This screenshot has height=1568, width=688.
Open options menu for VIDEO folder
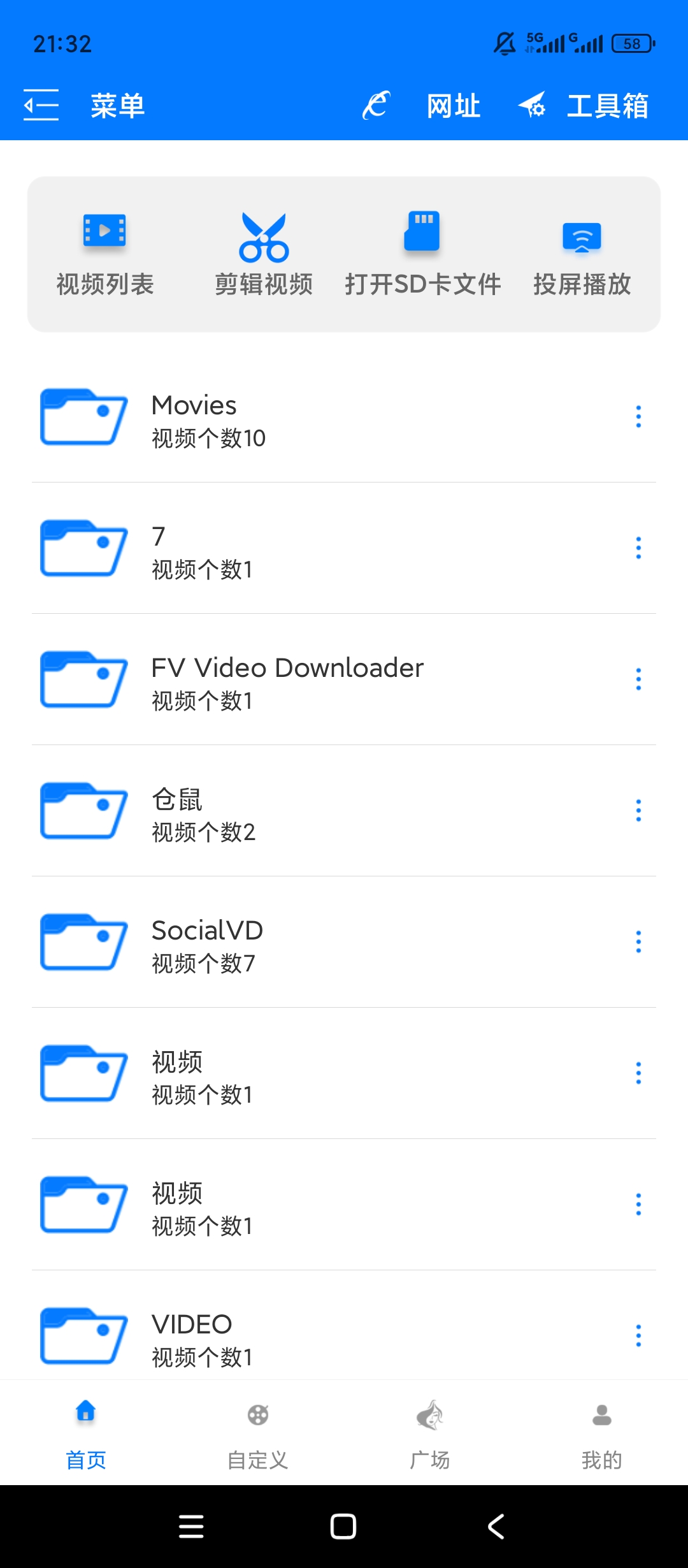(638, 1335)
